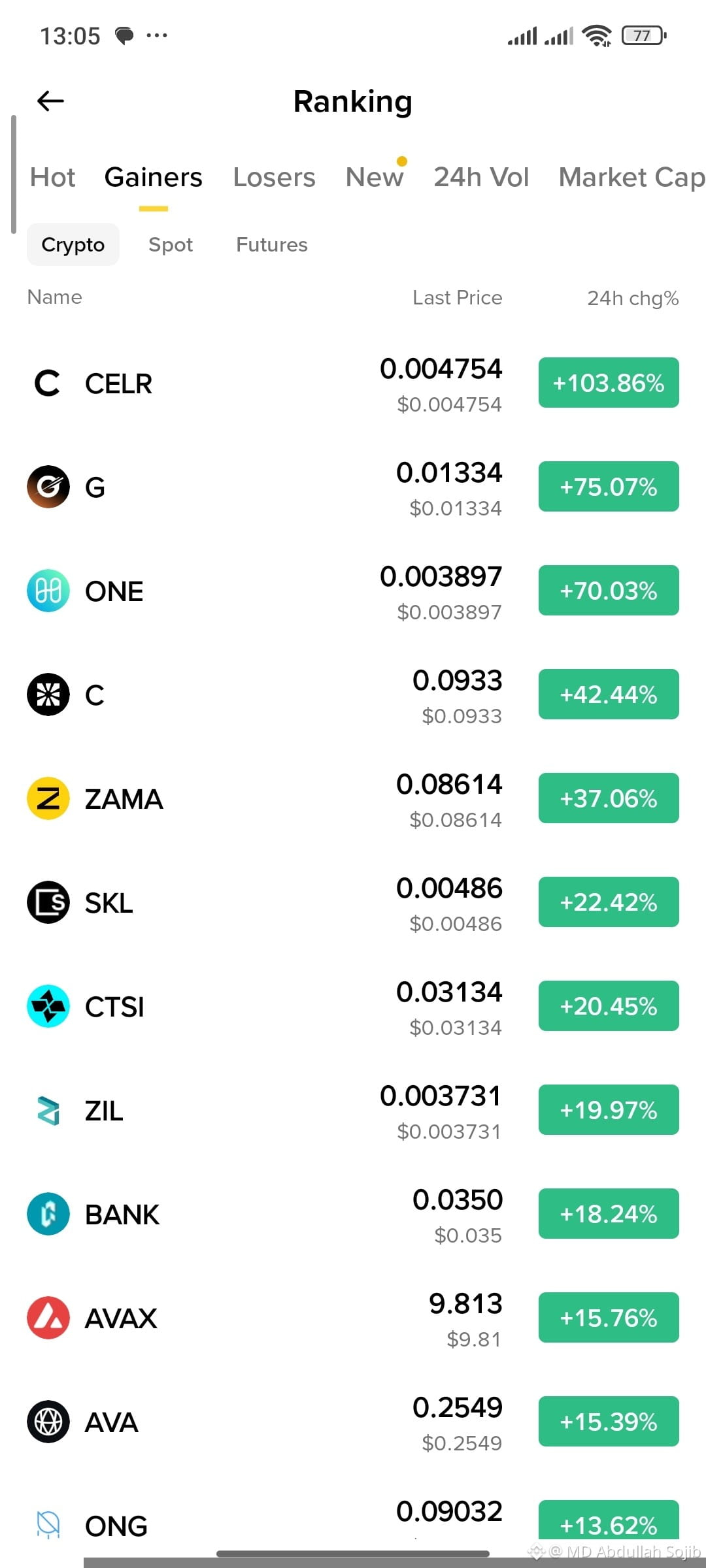Open the AVAX coin row
Image resolution: width=706 pixels, height=1568 pixels.
tap(353, 1318)
